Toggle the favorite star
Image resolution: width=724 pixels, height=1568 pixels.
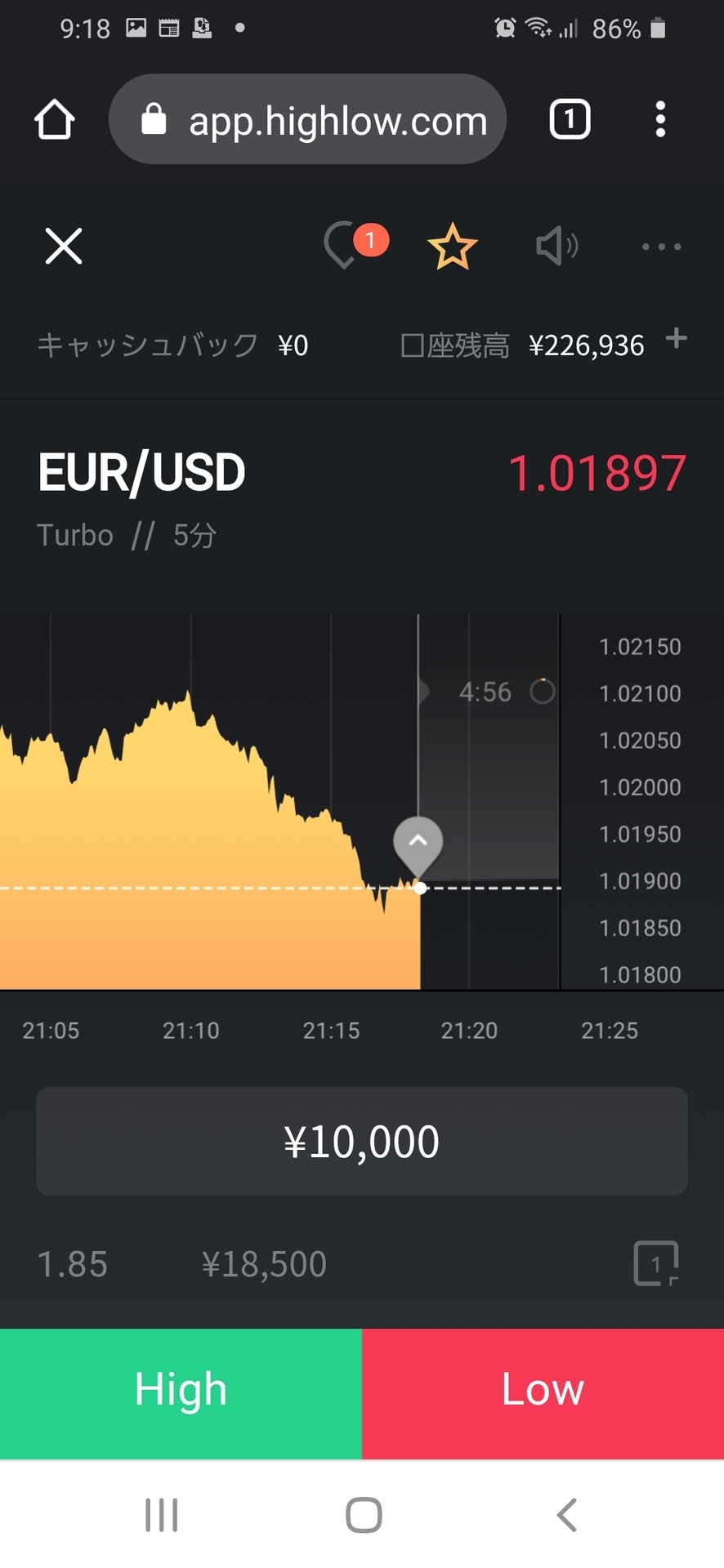[452, 247]
